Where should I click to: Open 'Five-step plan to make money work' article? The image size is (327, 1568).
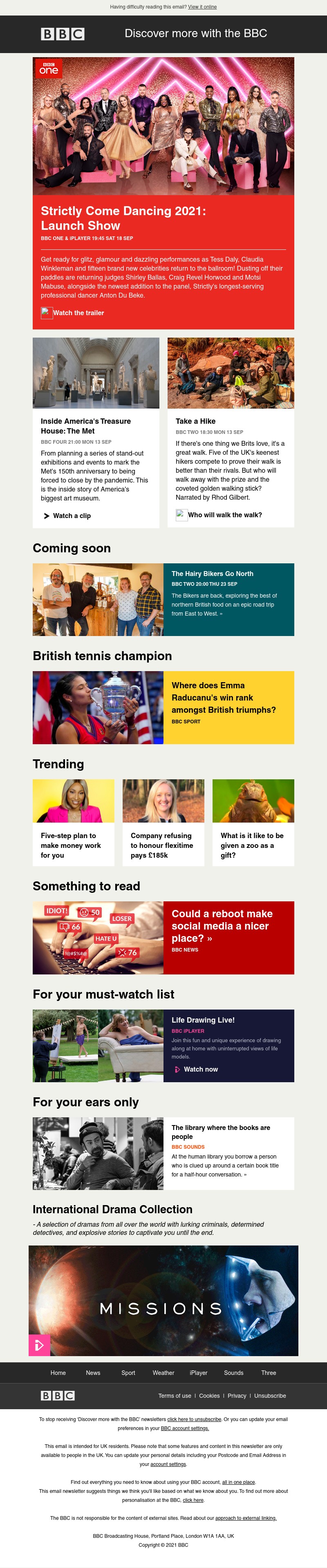pyautogui.click(x=71, y=845)
